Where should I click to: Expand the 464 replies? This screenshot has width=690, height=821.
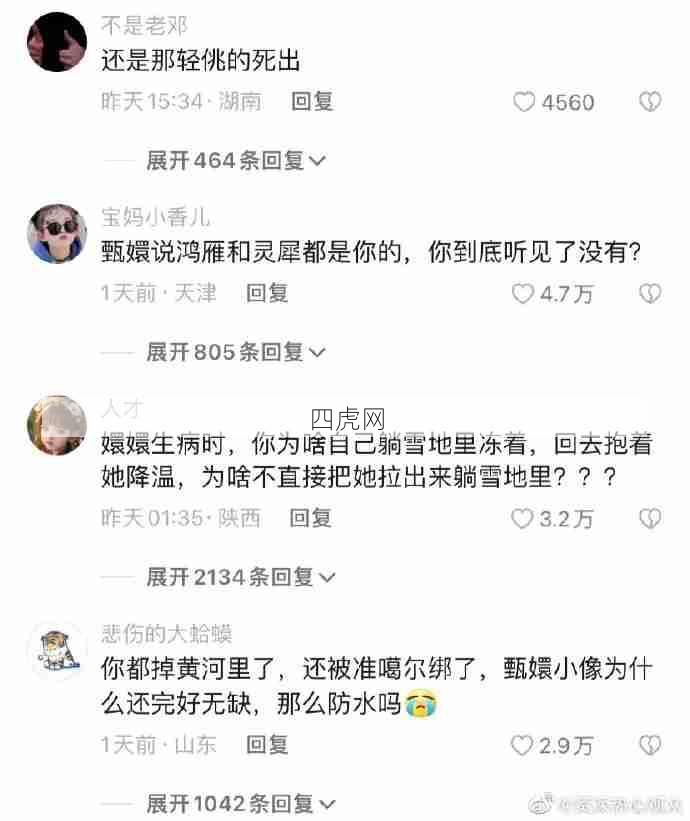236,160
